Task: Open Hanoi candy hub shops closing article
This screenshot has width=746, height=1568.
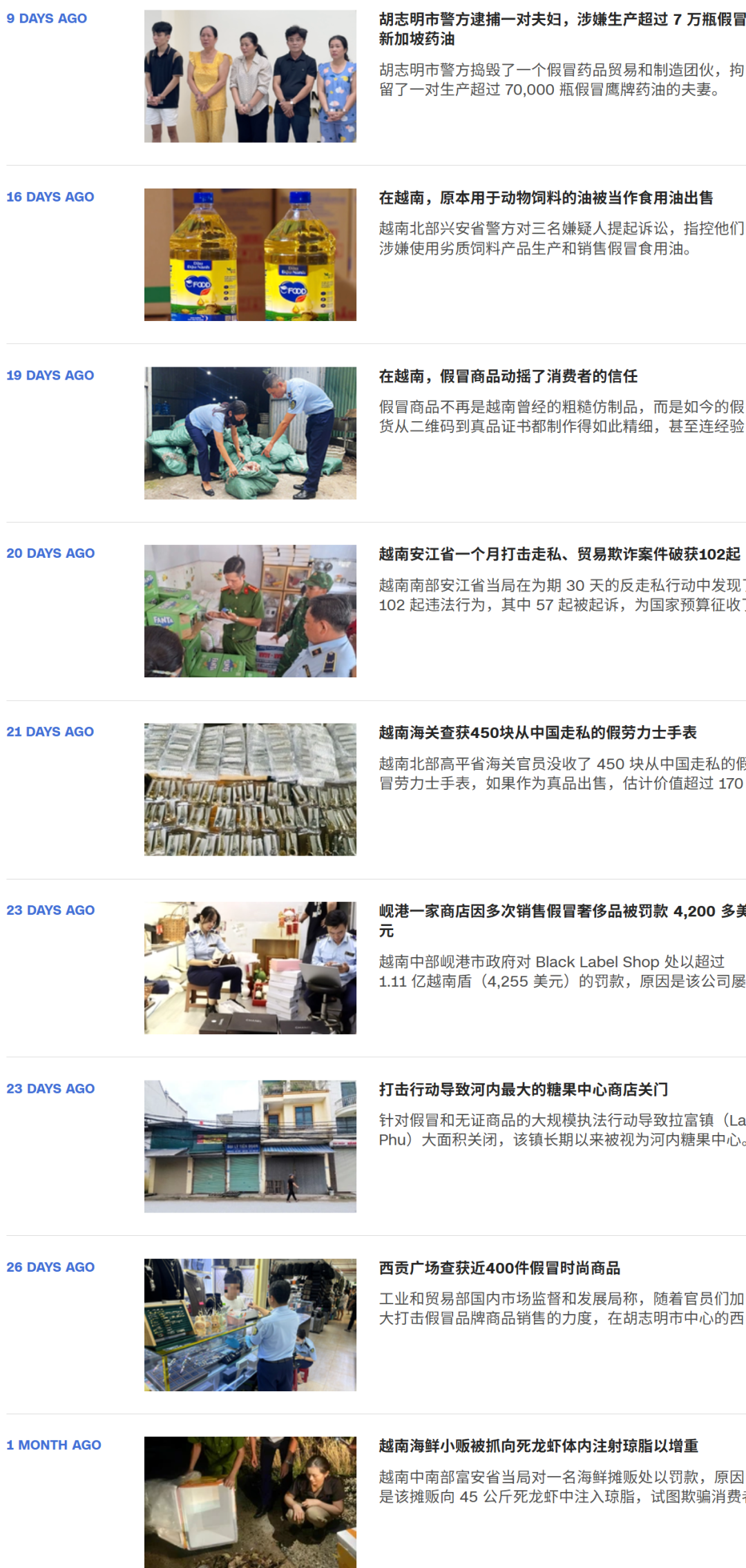Action: [523, 1090]
